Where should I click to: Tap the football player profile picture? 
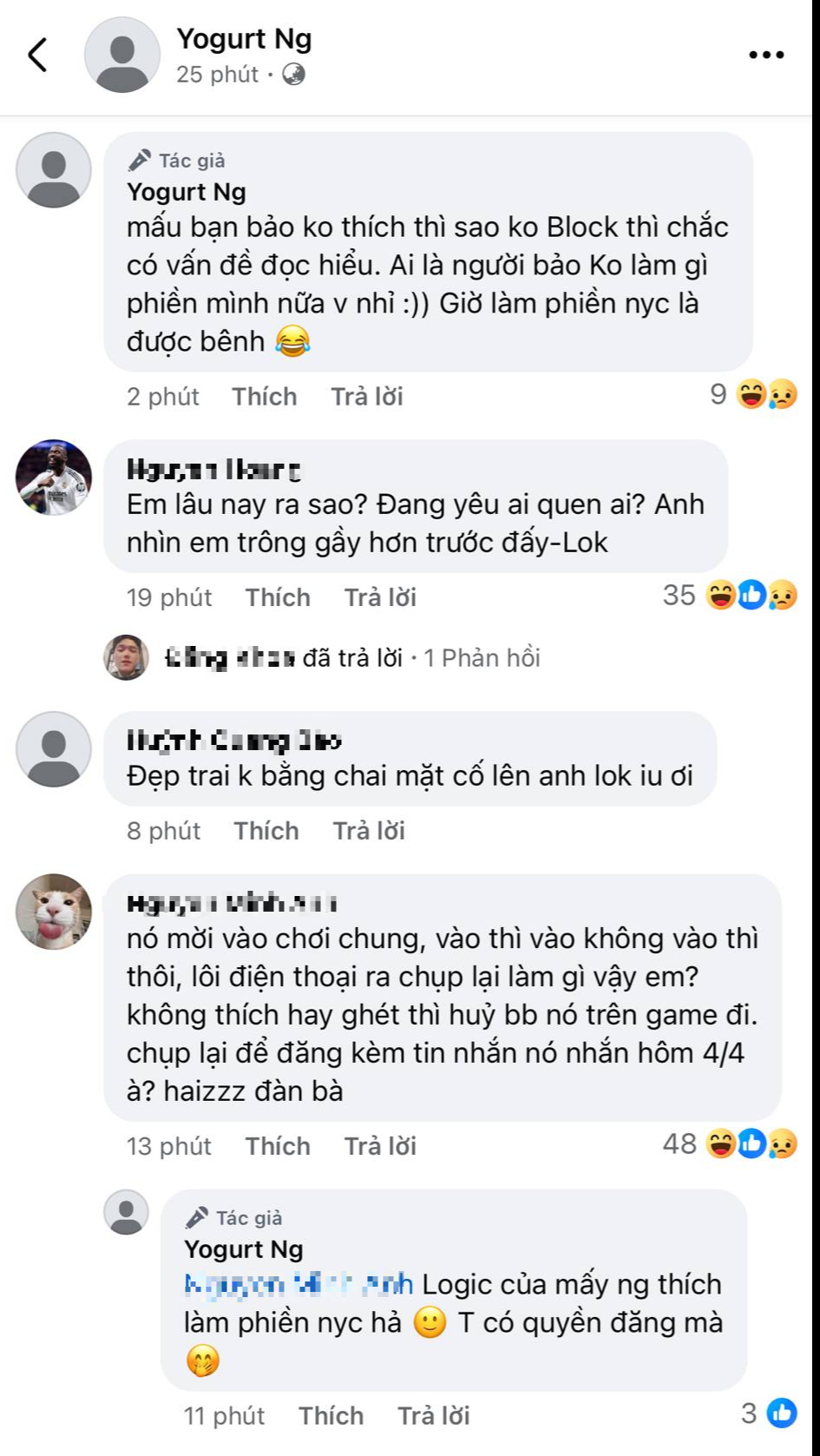click(54, 476)
